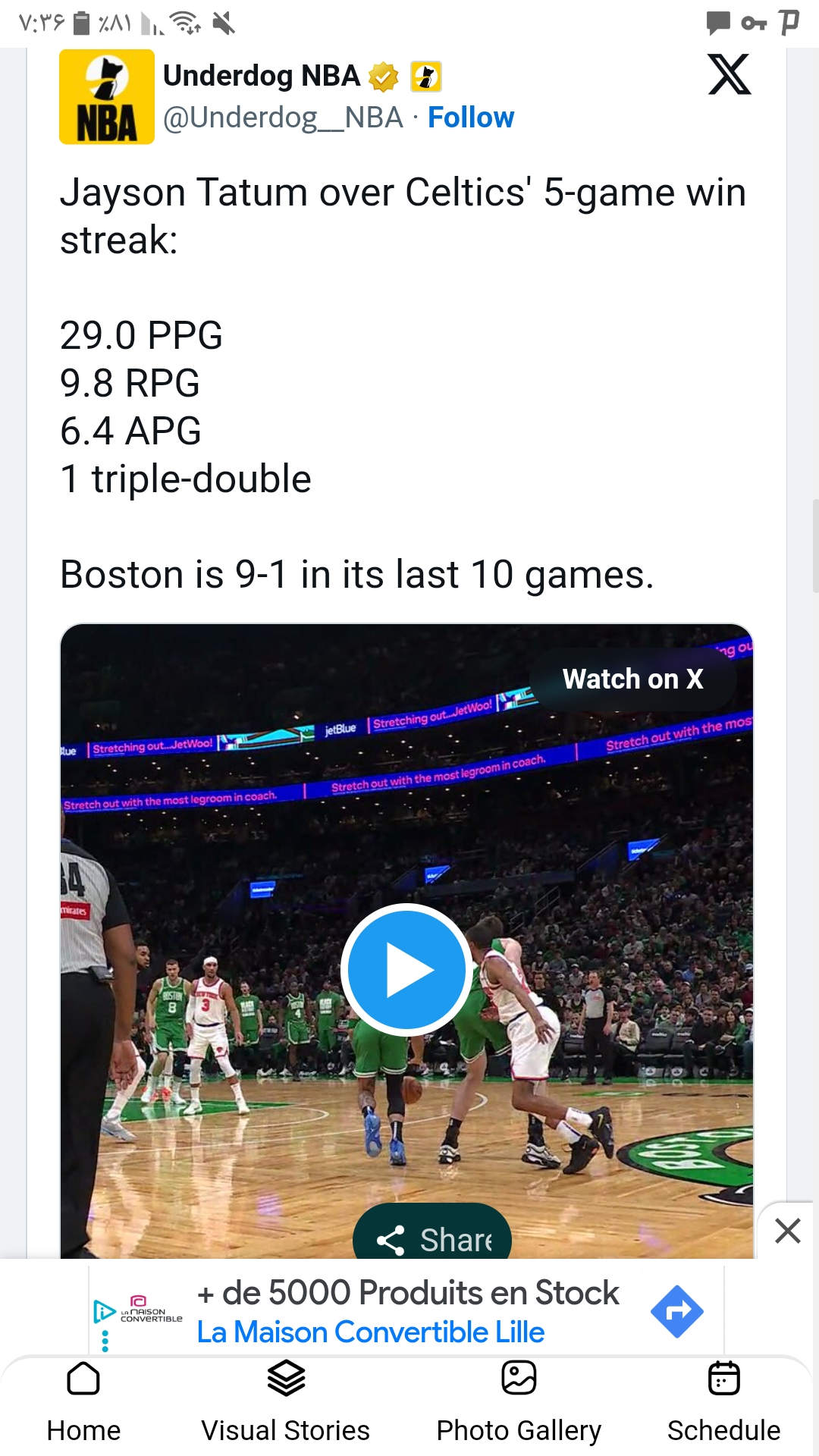Open the Photo Gallery tab
Screen dimensions: 819x1456
click(519, 1402)
